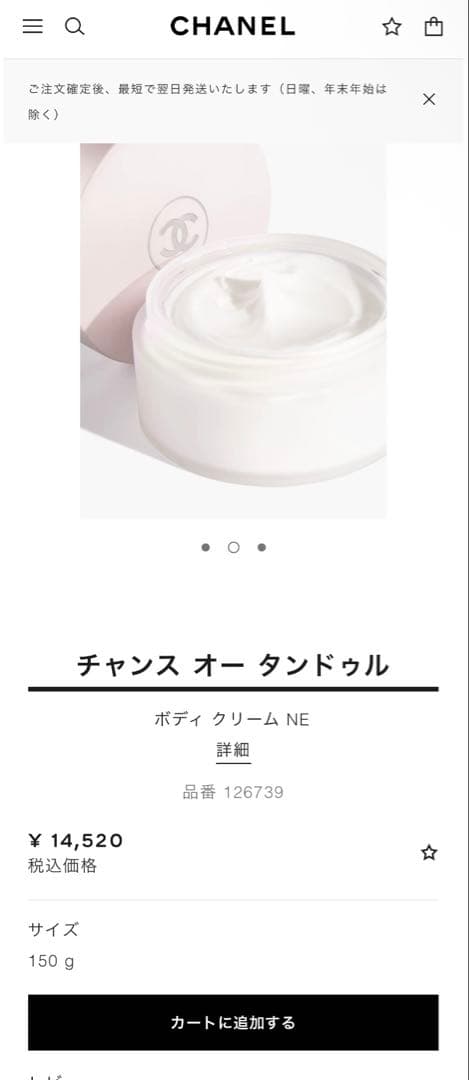Image resolution: width=469 pixels, height=1080 pixels.
Task: Go to the third product image dot
Action: [x=262, y=548]
